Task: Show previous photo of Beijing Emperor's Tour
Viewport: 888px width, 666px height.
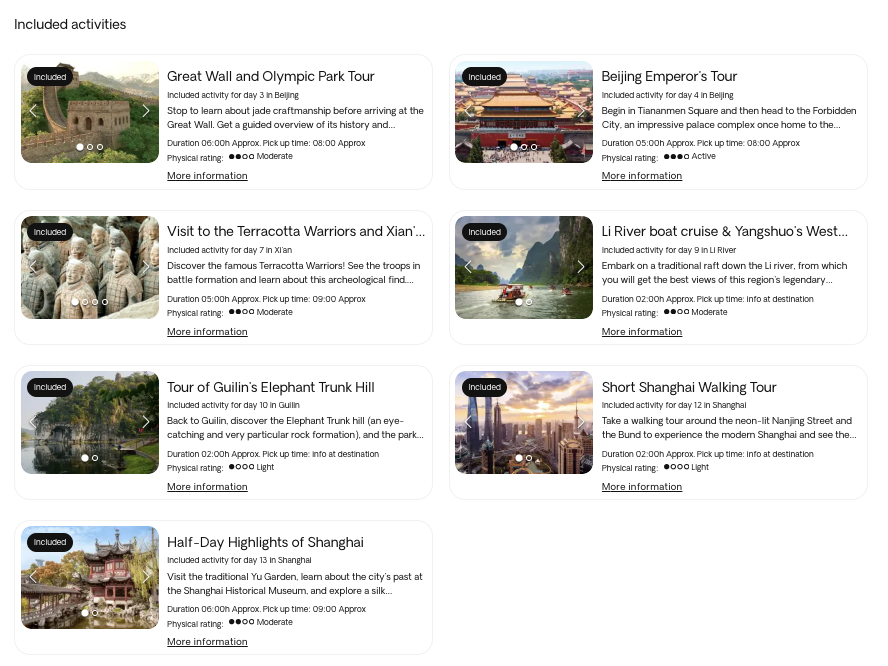Action: pyautogui.click(x=468, y=111)
